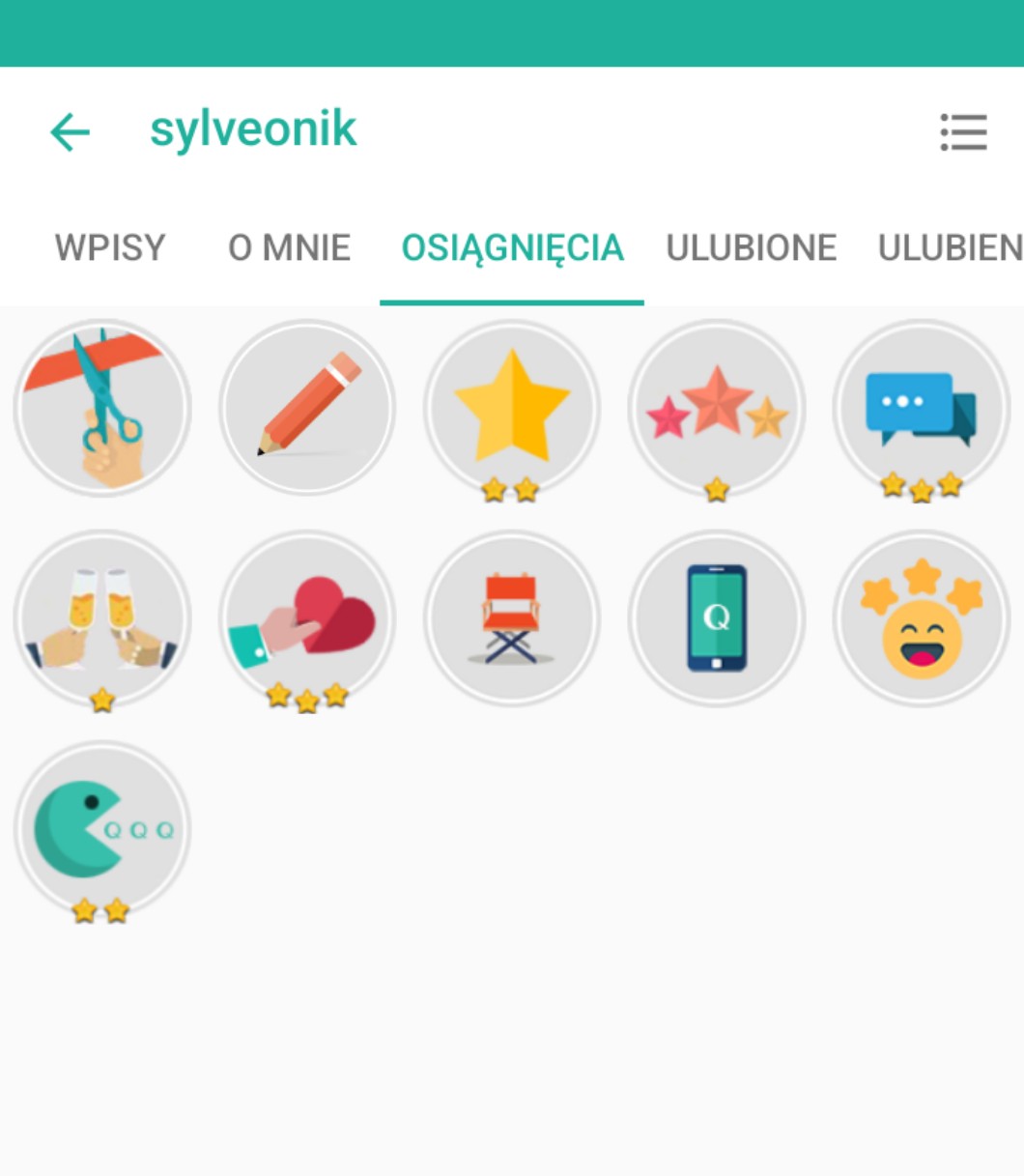
Task: Open the green Pac-Man badge
Action: point(102,828)
